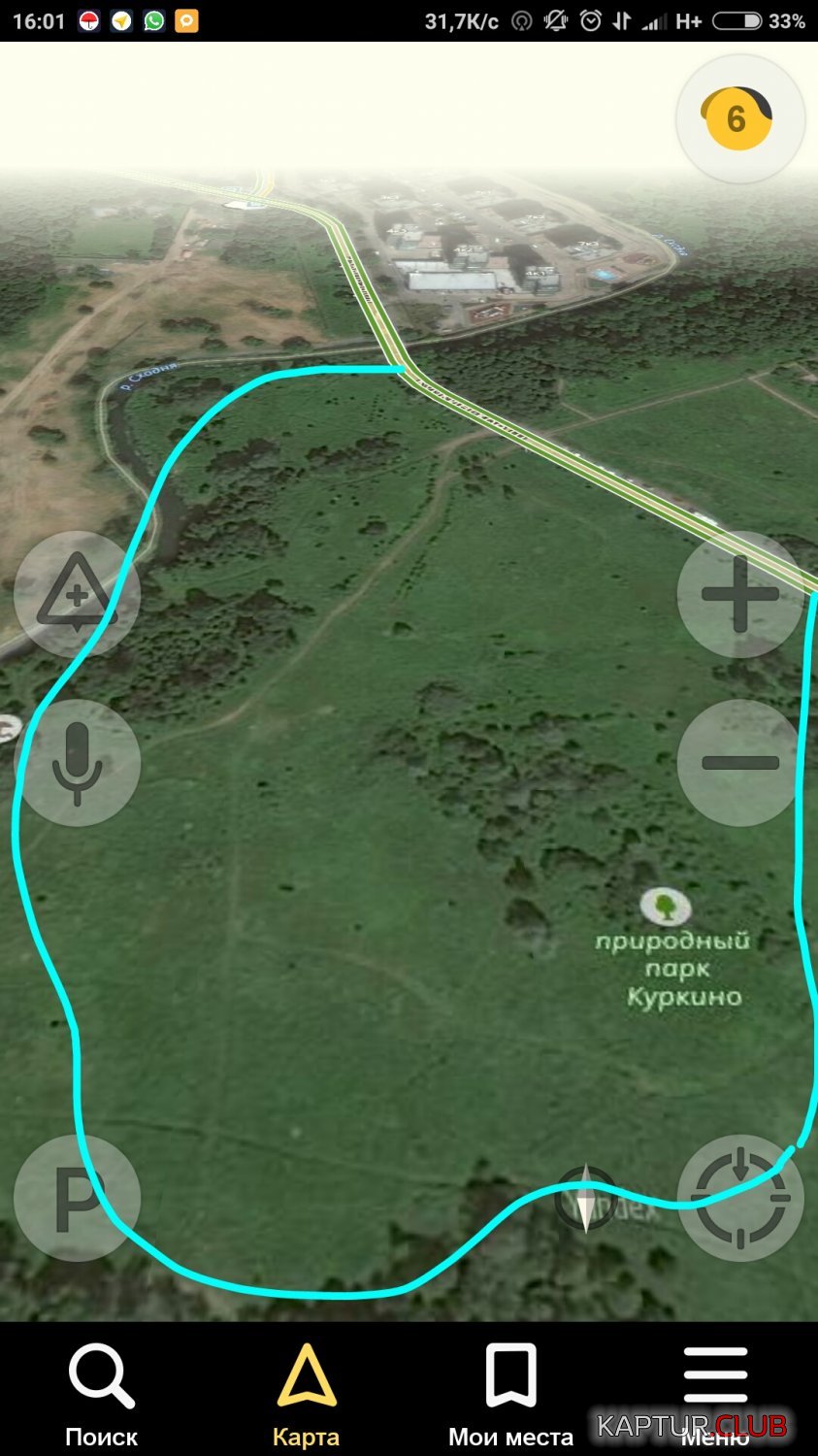Open the traffic level indicator
Screen dimensions: 818x1456
tap(739, 118)
